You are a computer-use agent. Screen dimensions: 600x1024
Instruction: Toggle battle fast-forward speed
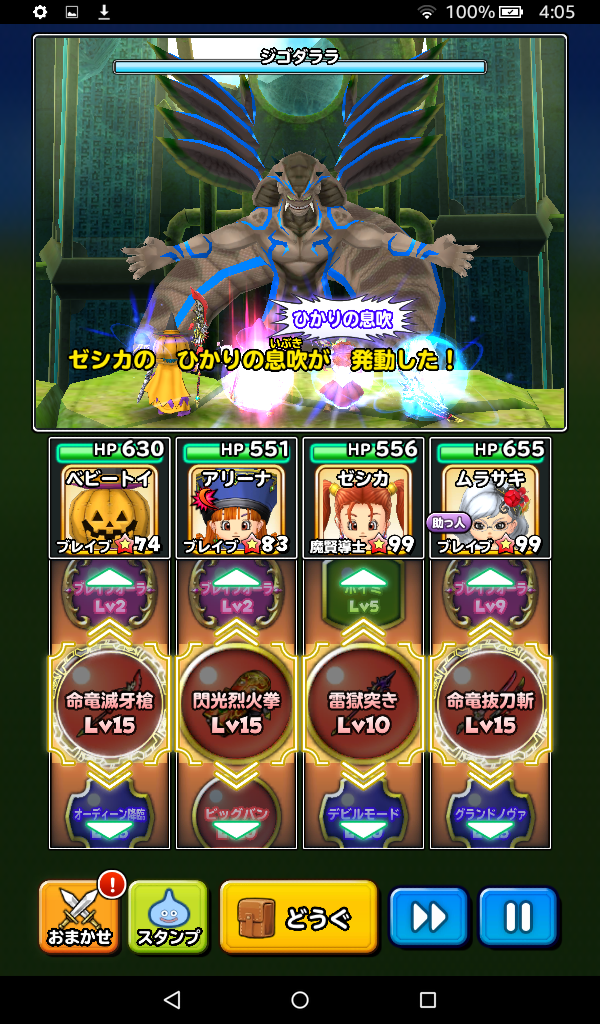[428, 916]
